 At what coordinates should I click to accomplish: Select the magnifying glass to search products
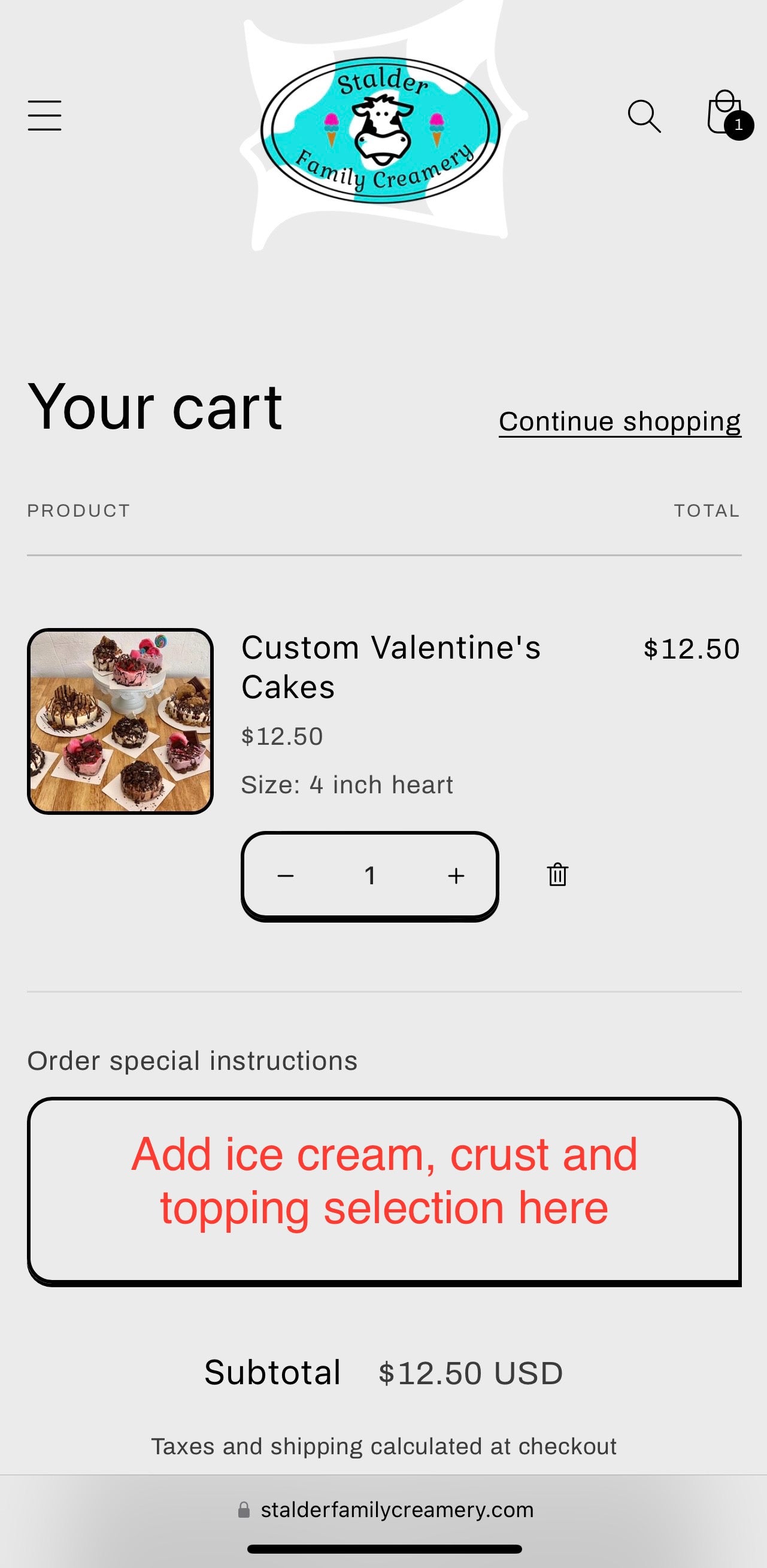point(645,116)
